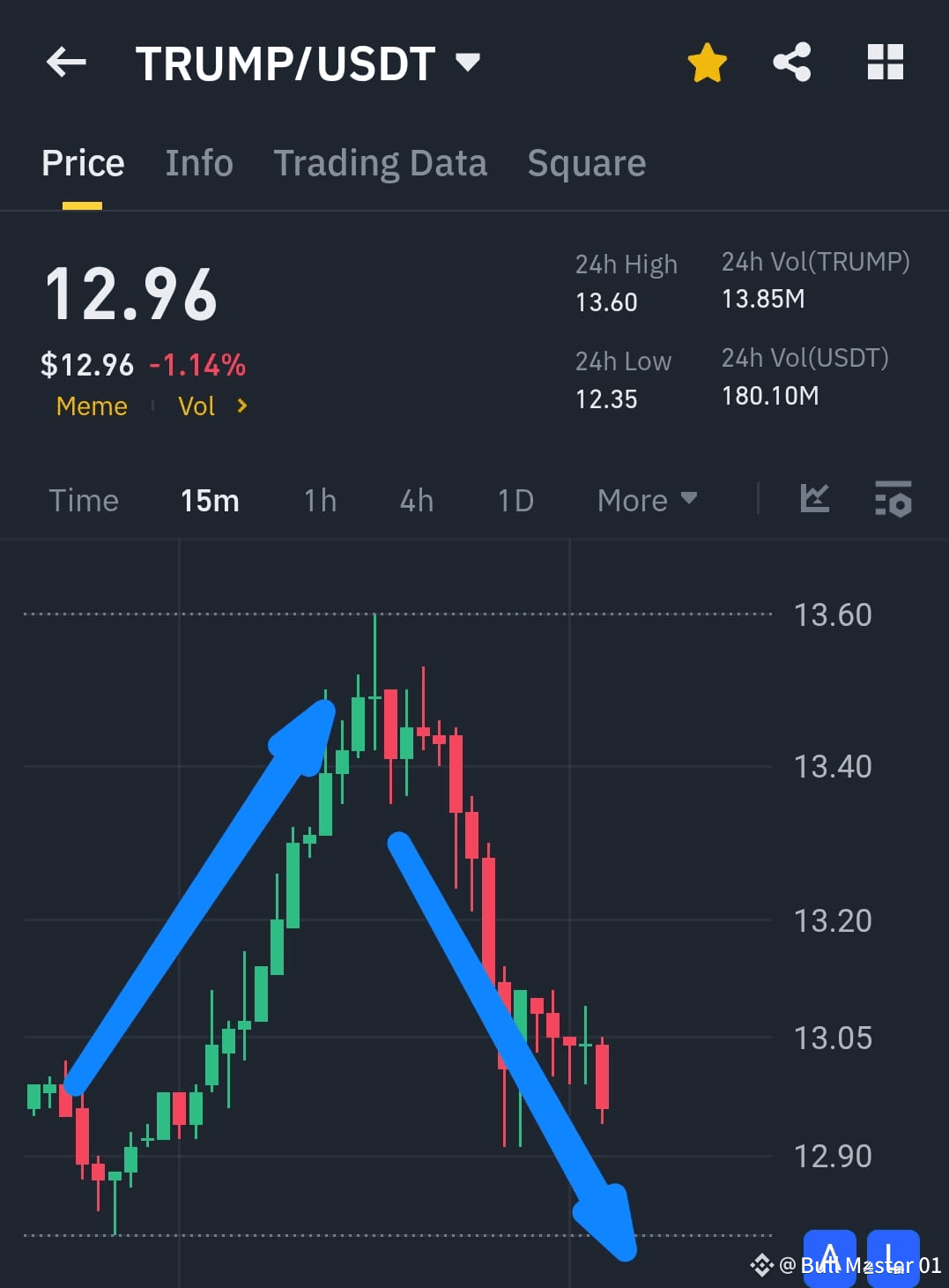Open chart settings via the gear-list icon
This screenshot has width=949, height=1288.
coord(893,500)
